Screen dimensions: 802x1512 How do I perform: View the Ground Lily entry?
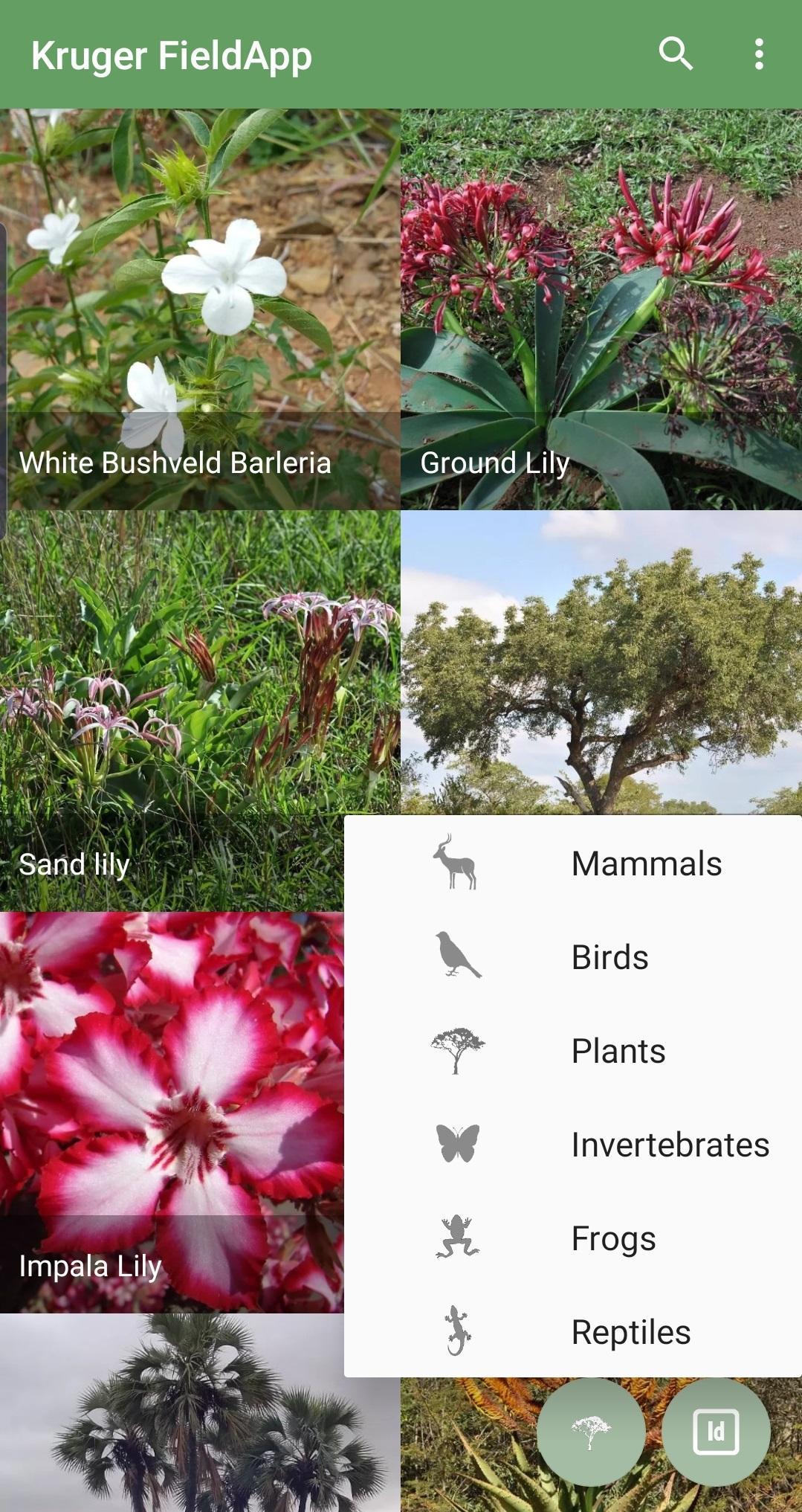602,297
